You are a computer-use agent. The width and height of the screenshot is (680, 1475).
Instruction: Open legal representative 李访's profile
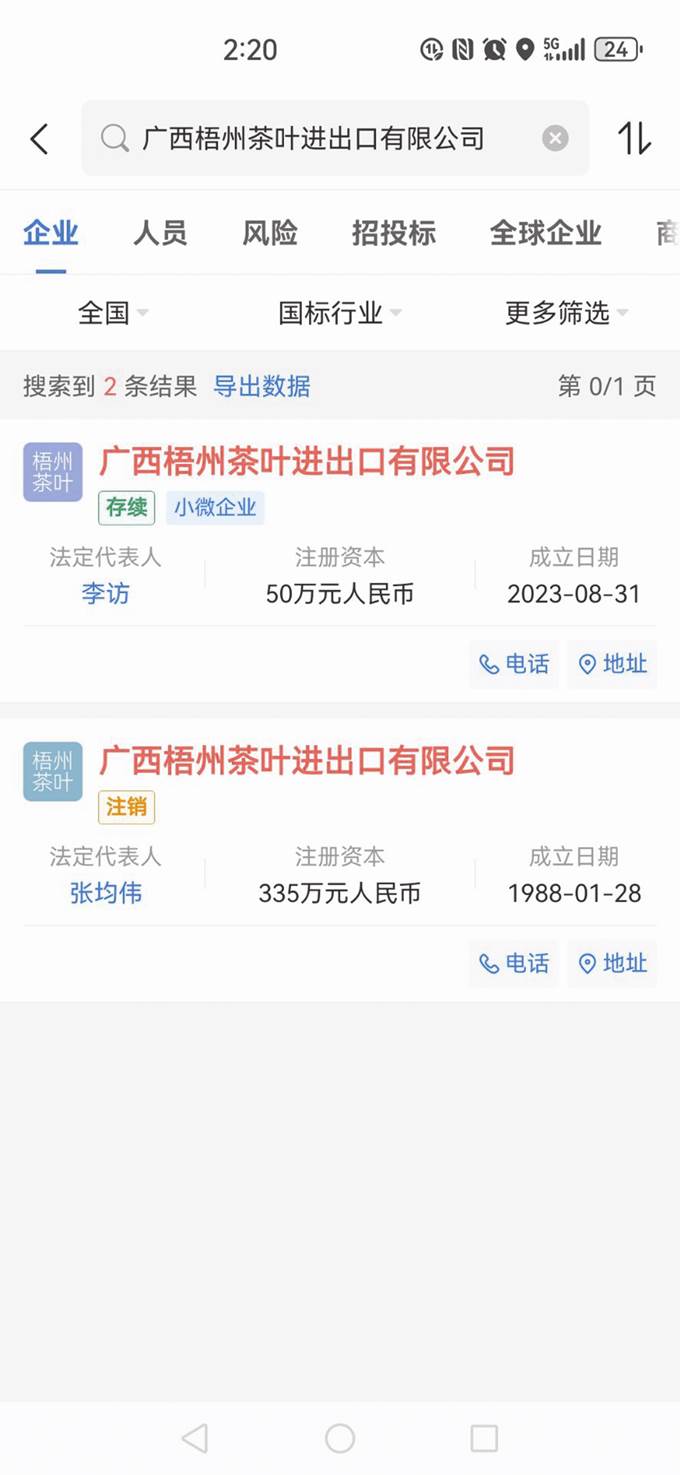pyautogui.click(x=105, y=594)
